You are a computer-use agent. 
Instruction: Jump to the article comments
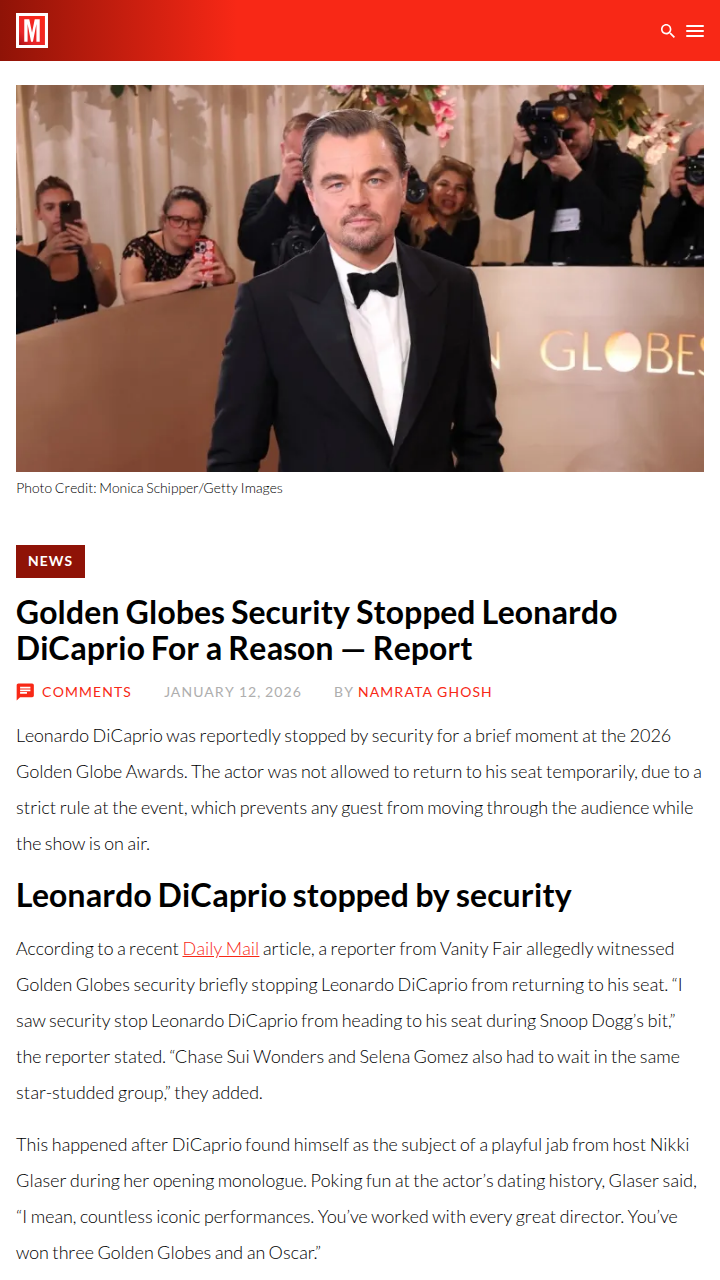click(85, 692)
